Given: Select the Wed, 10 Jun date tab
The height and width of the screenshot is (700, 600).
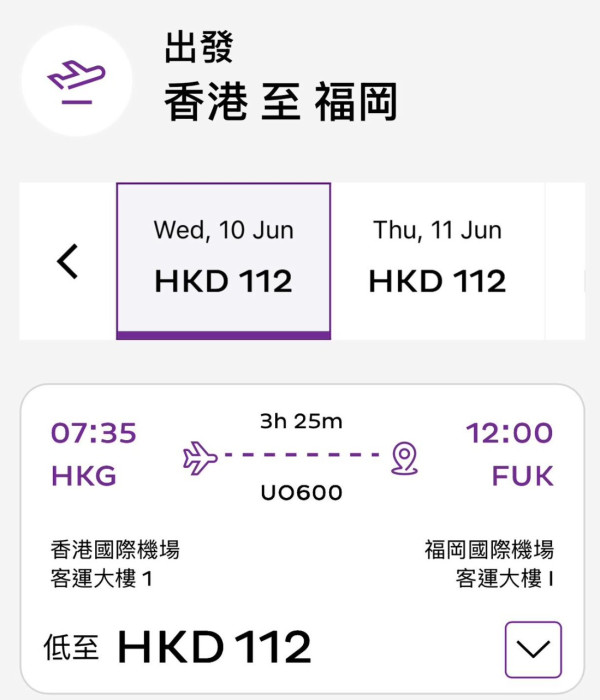Looking at the screenshot, I should tap(223, 260).
